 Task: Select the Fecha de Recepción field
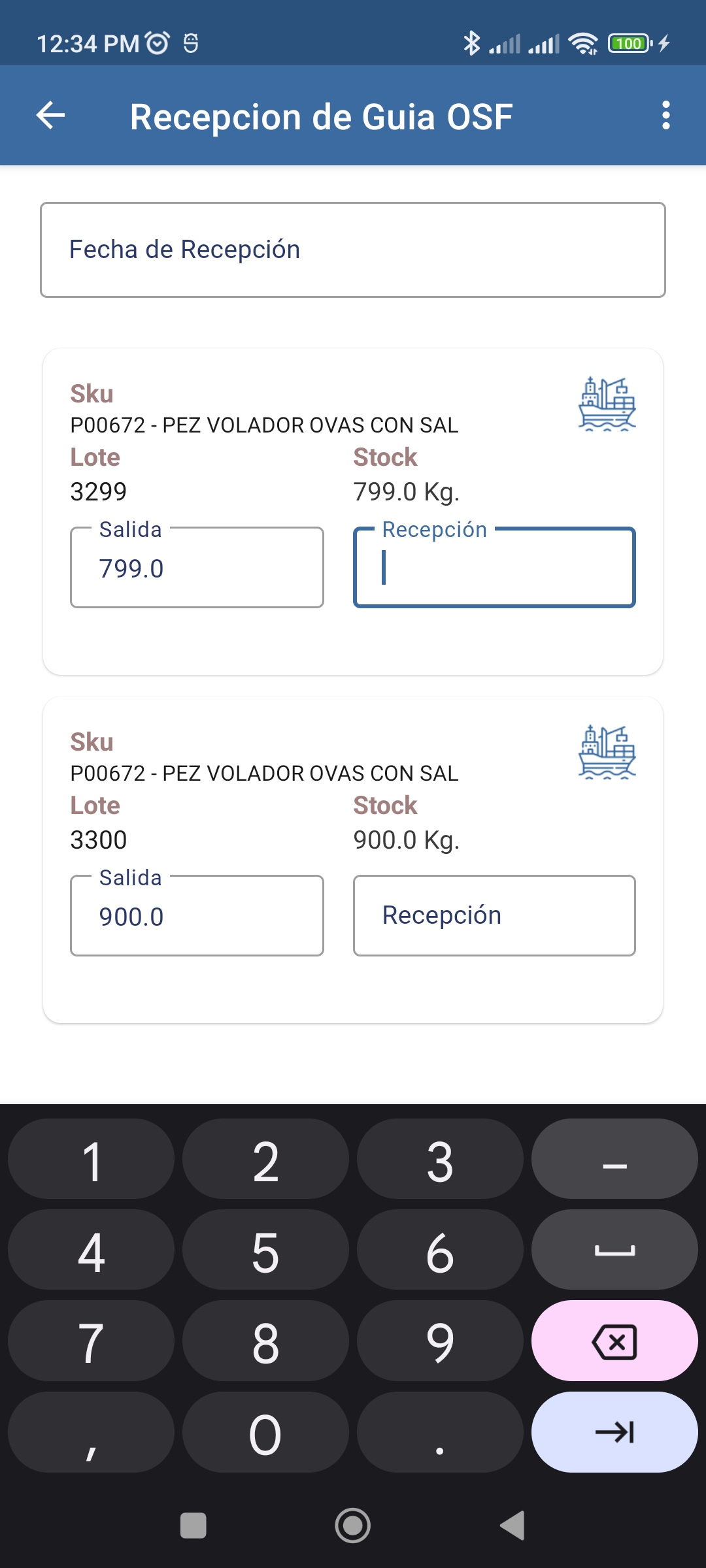pyautogui.click(x=353, y=250)
